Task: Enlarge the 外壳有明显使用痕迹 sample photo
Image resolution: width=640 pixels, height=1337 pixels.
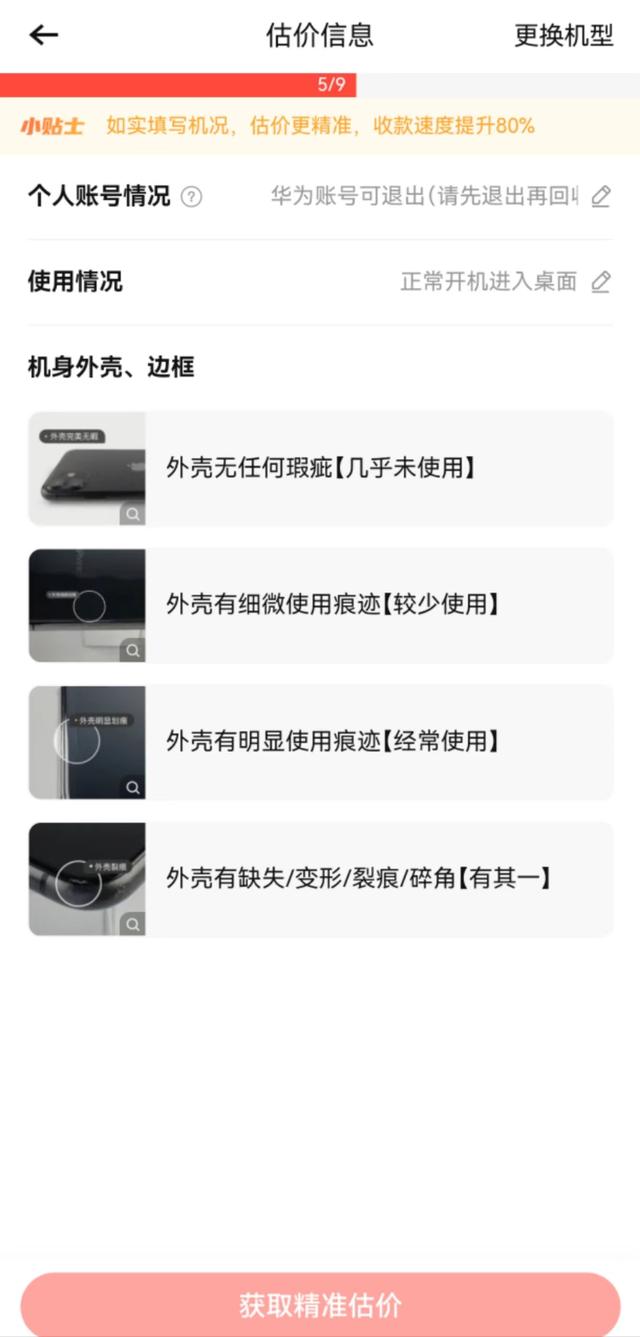Action: pos(133,788)
